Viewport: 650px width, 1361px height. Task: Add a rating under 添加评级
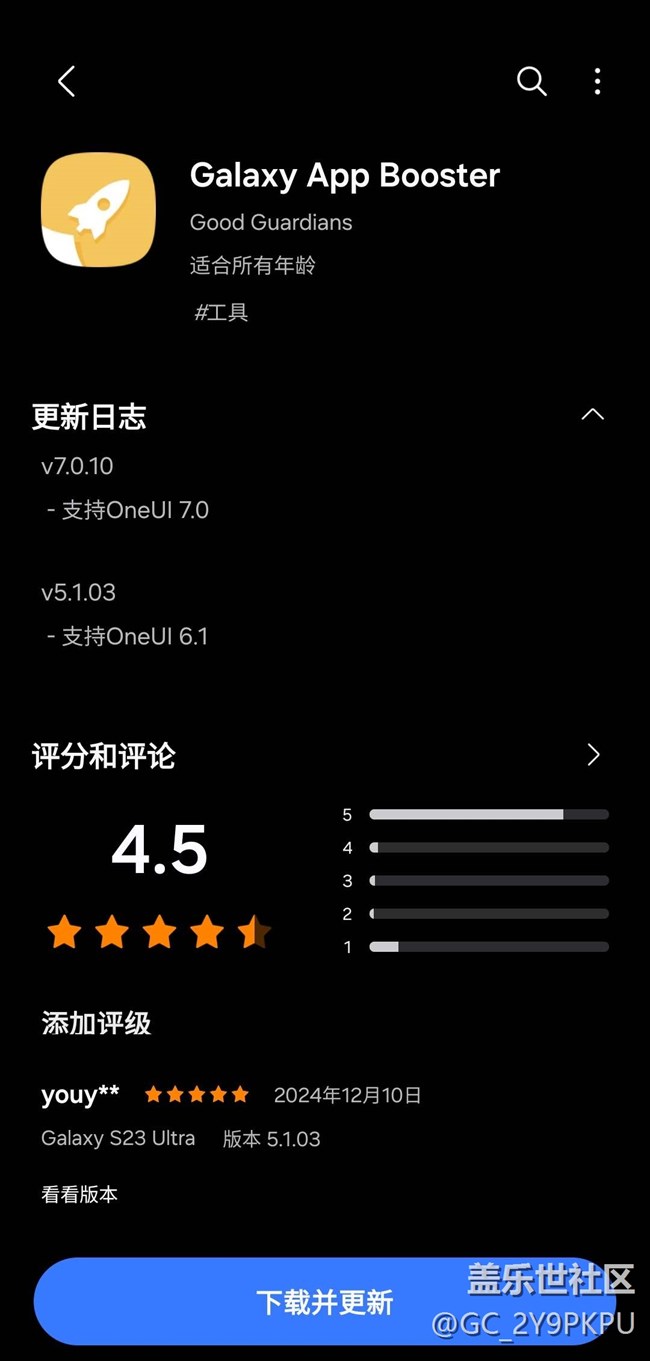pyautogui.click(x=96, y=1023)
